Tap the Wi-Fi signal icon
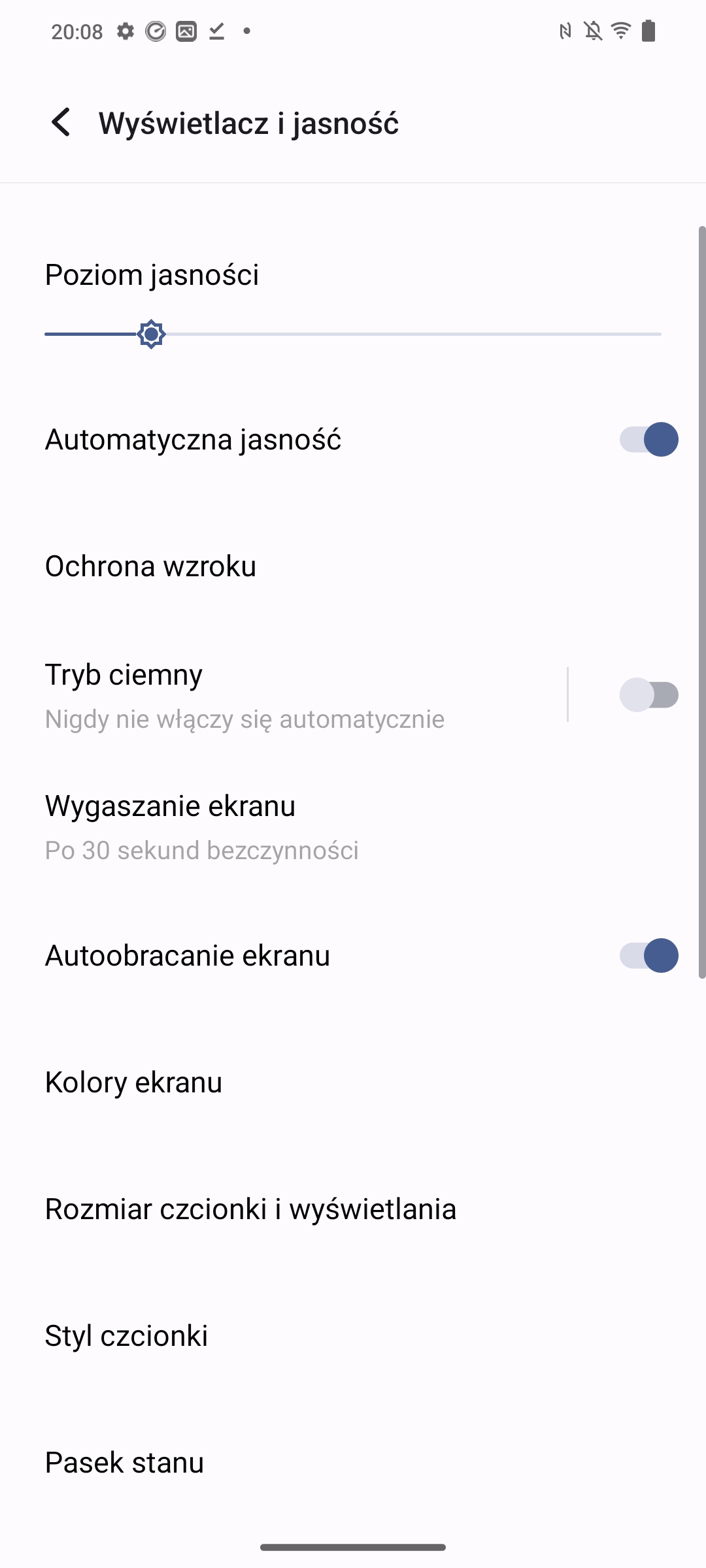706x1568 pixels. [619, 31]
